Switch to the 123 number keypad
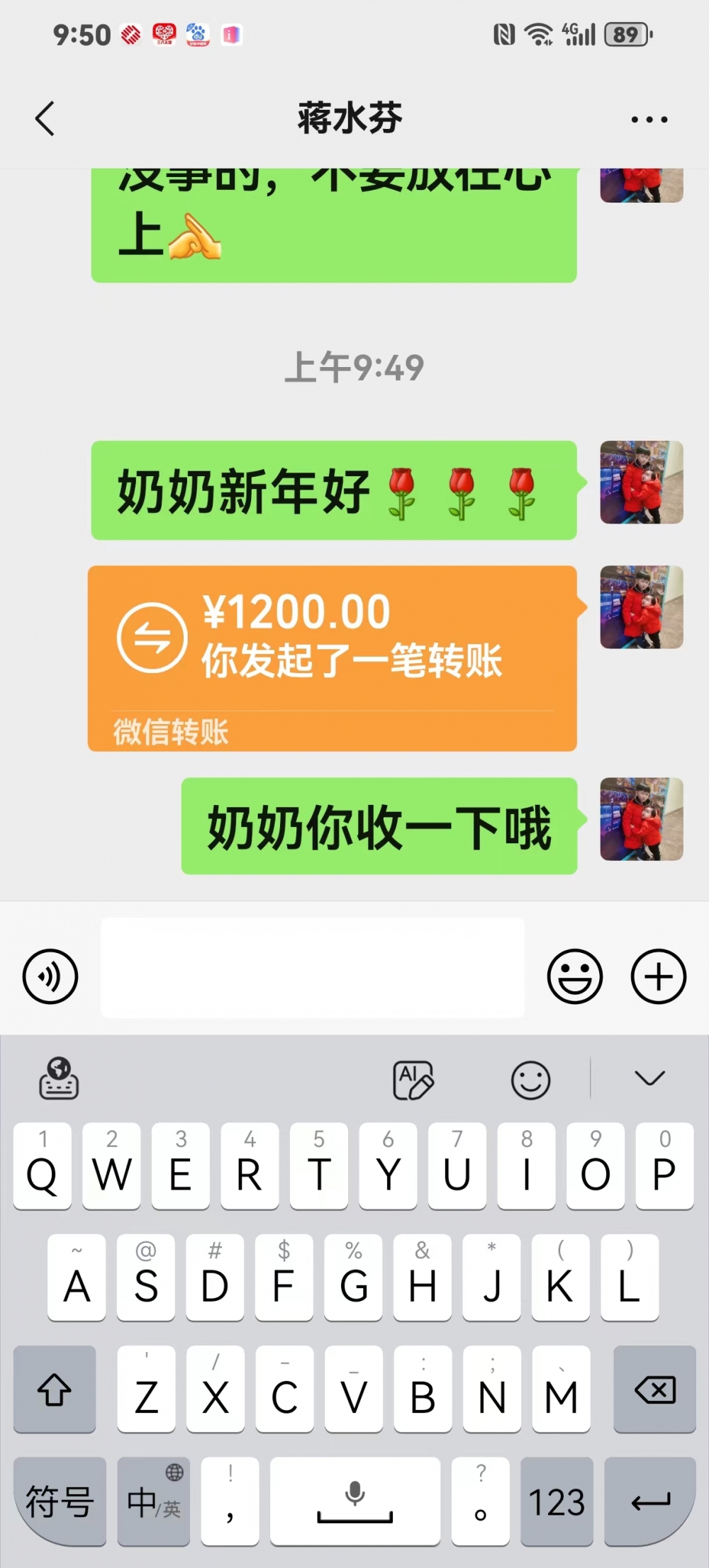The height and width of the screenshot is (1568, 709). pos(557,1501)
